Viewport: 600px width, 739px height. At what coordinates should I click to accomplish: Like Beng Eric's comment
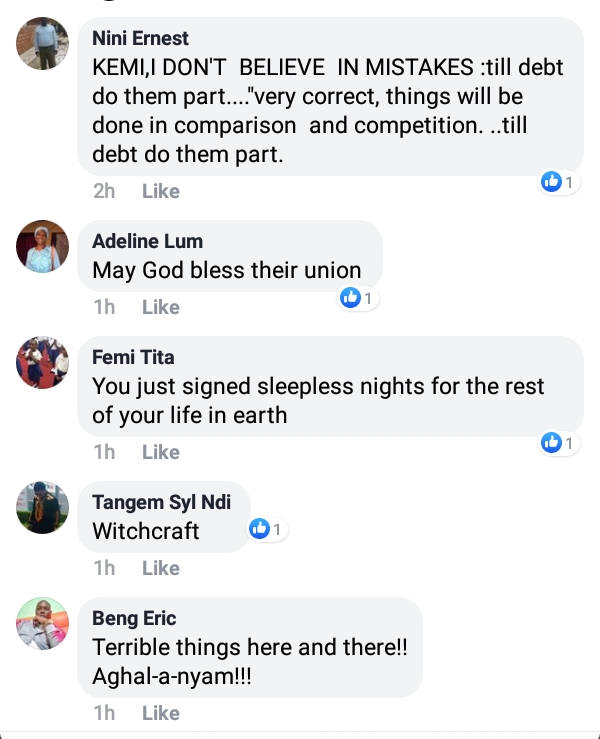coord(160,713)
